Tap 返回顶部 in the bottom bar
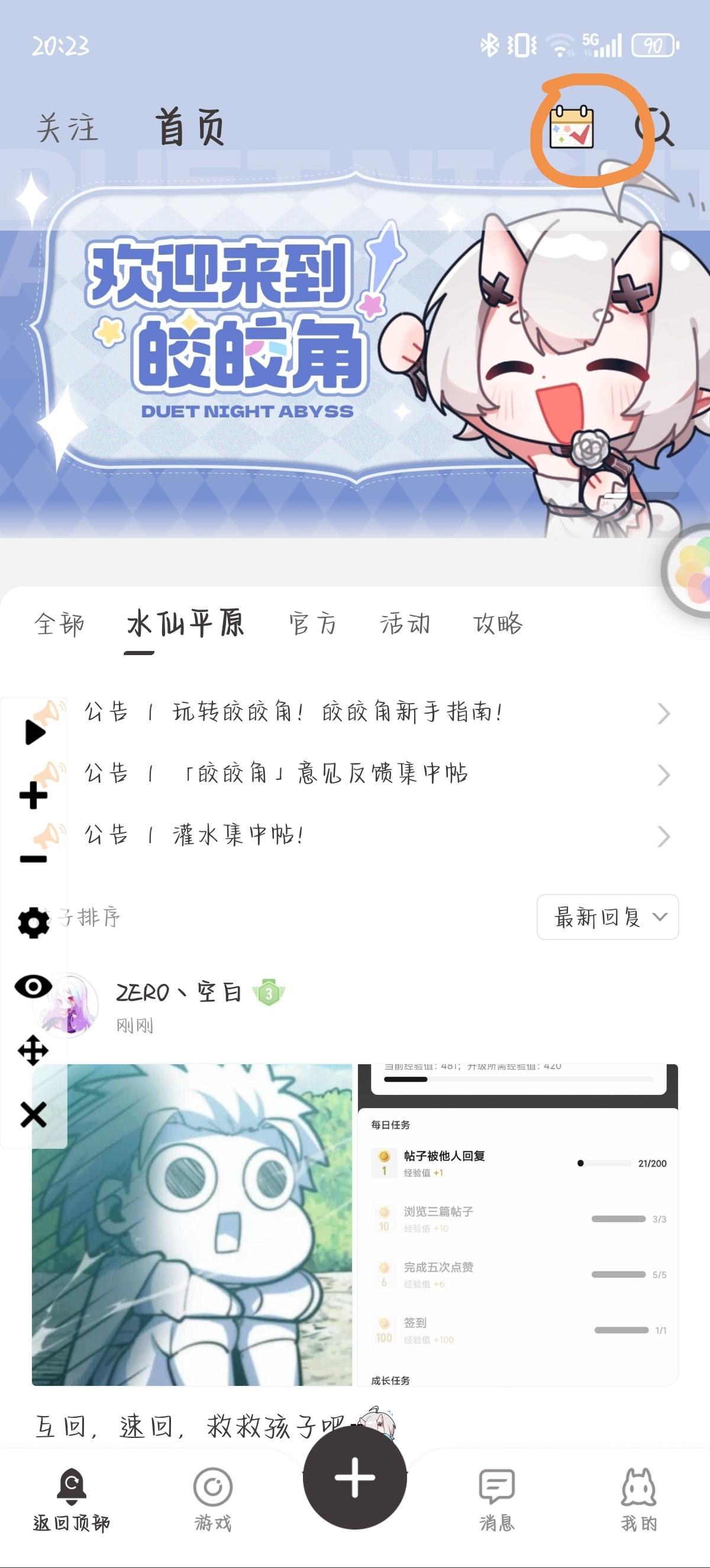Image resolution: width=710 pixels, height=1568 pixels. click(x=71, y=1499)
